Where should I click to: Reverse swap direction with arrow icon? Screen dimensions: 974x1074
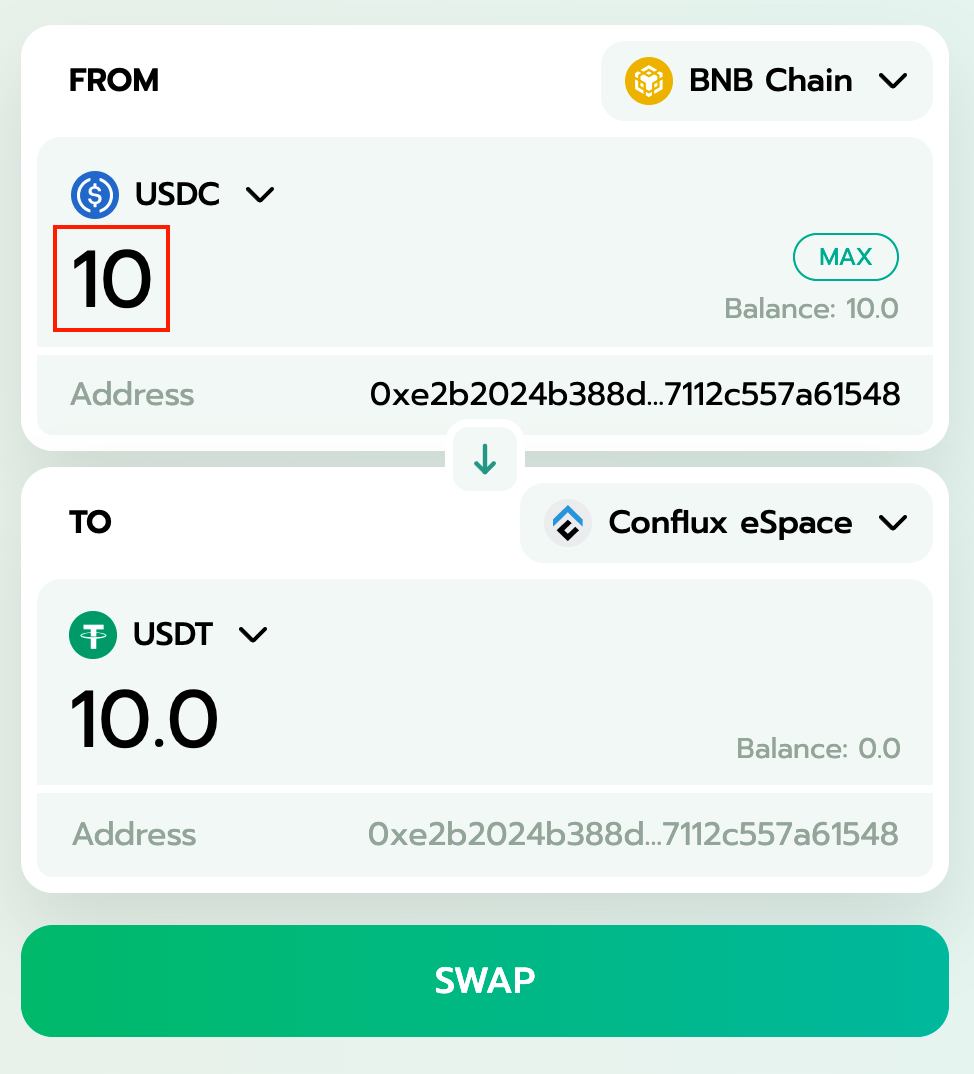[485, 459]
